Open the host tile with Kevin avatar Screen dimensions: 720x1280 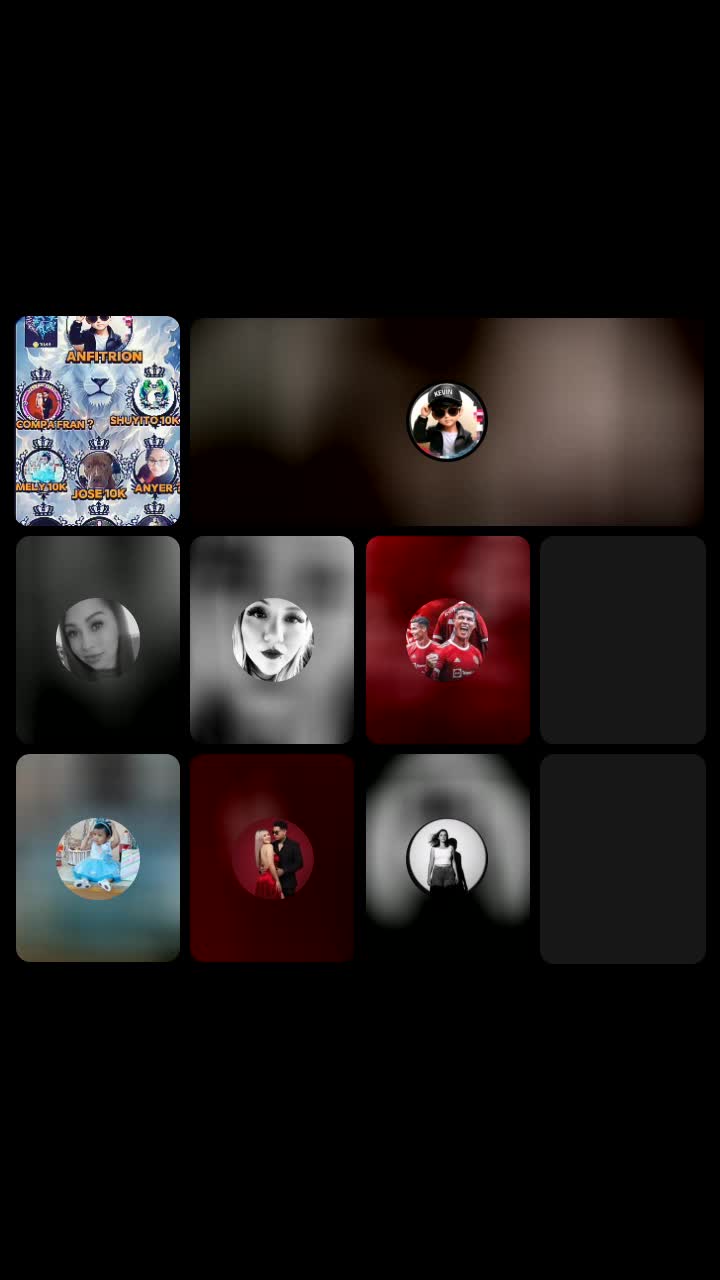pyautogui.click(x=447, y=421)
